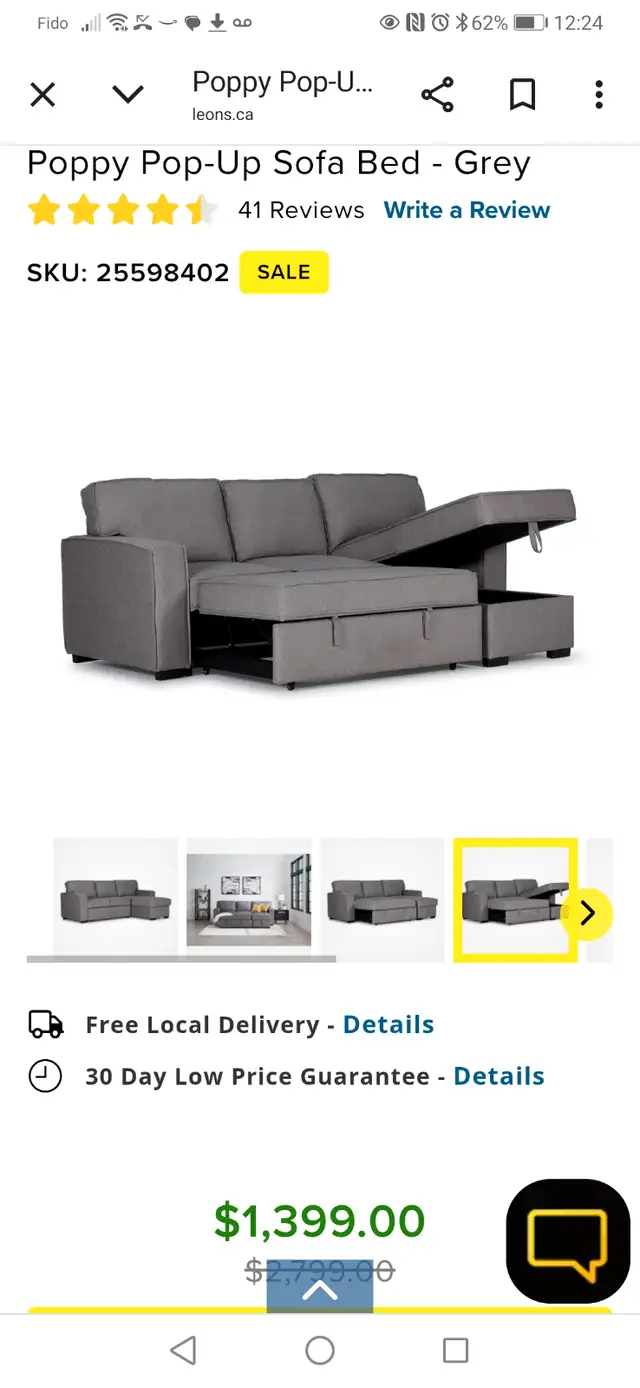Tap the Write a Review link

click(467, 210)
